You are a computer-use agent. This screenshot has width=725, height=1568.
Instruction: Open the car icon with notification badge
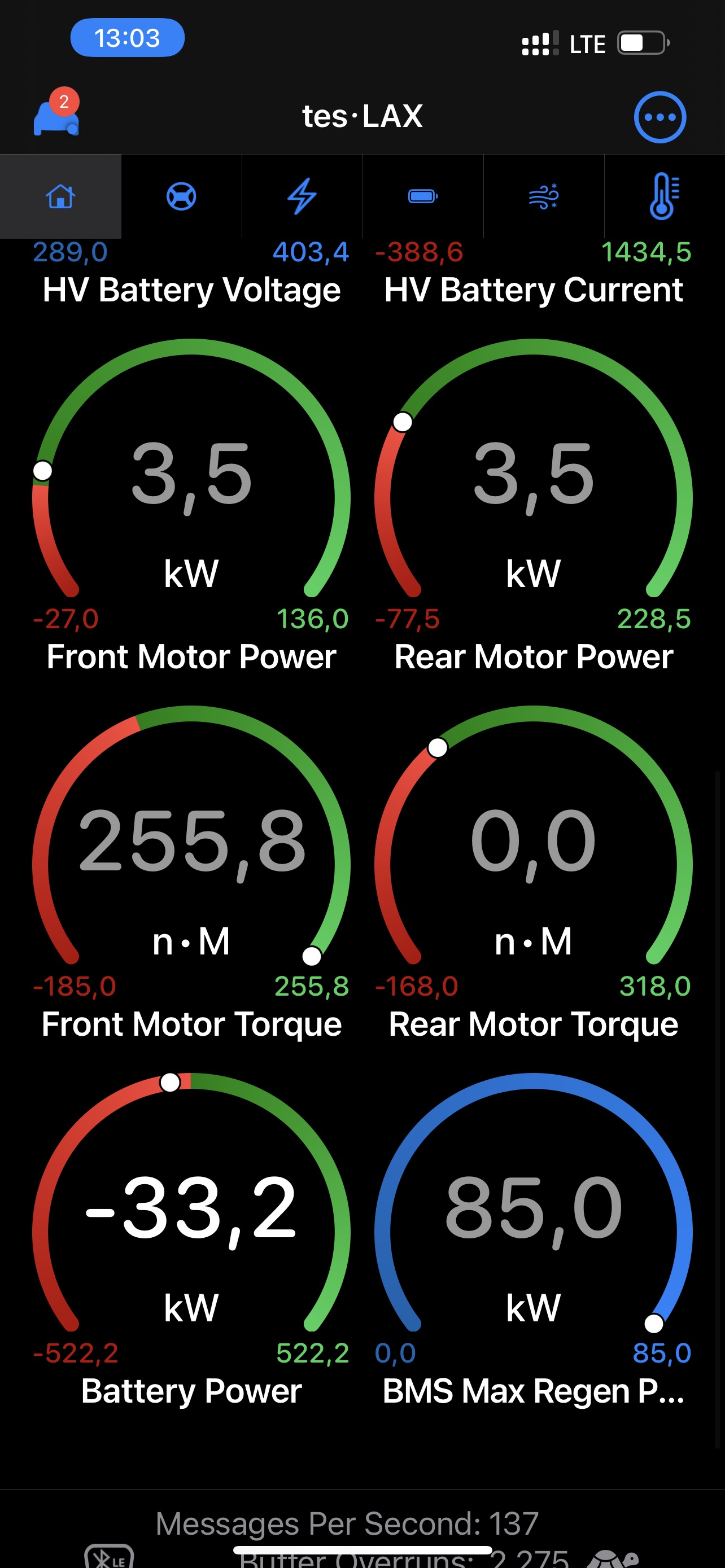[56, 113]
